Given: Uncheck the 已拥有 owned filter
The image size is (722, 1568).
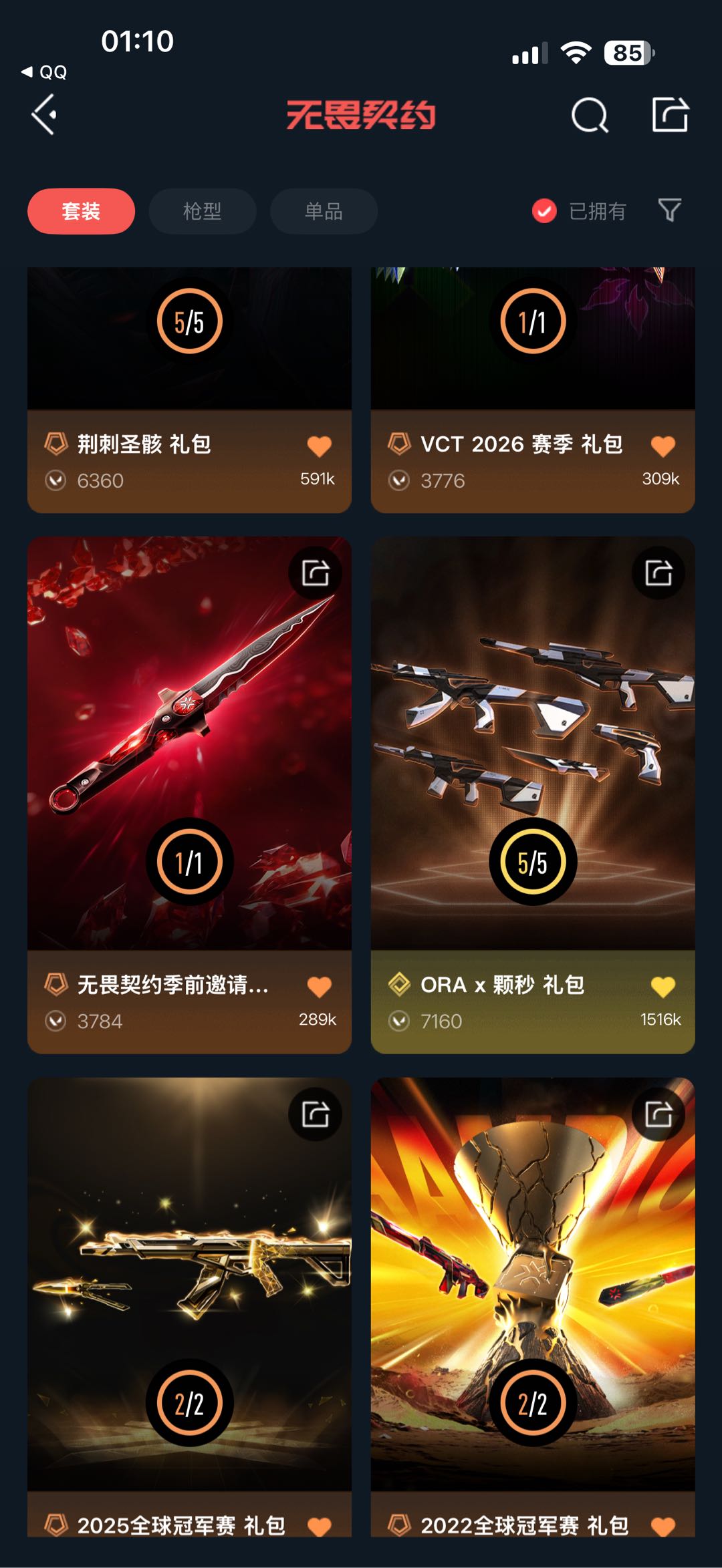Looking at the screenshot, I should 579,211.
